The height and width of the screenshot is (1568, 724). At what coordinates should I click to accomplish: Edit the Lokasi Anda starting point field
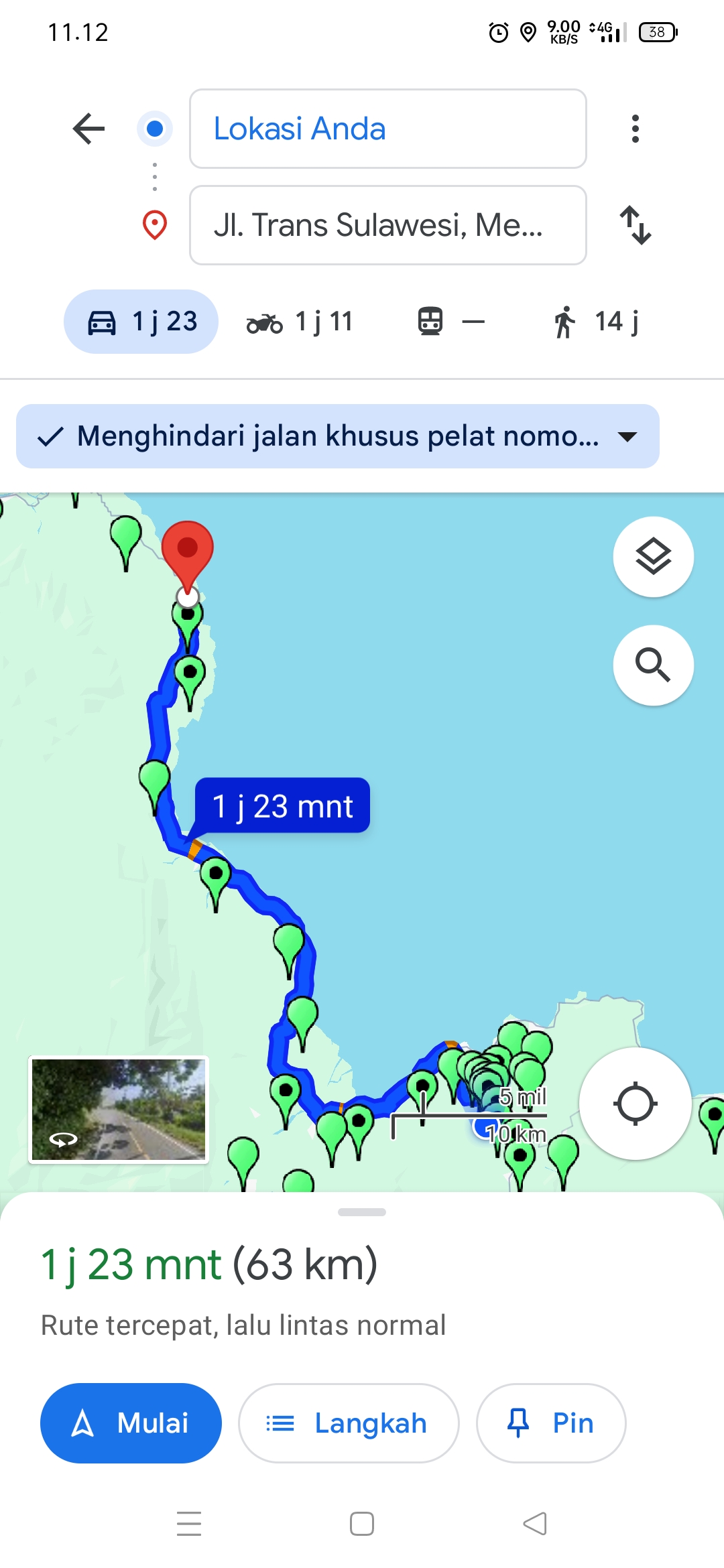pos(388,129)
